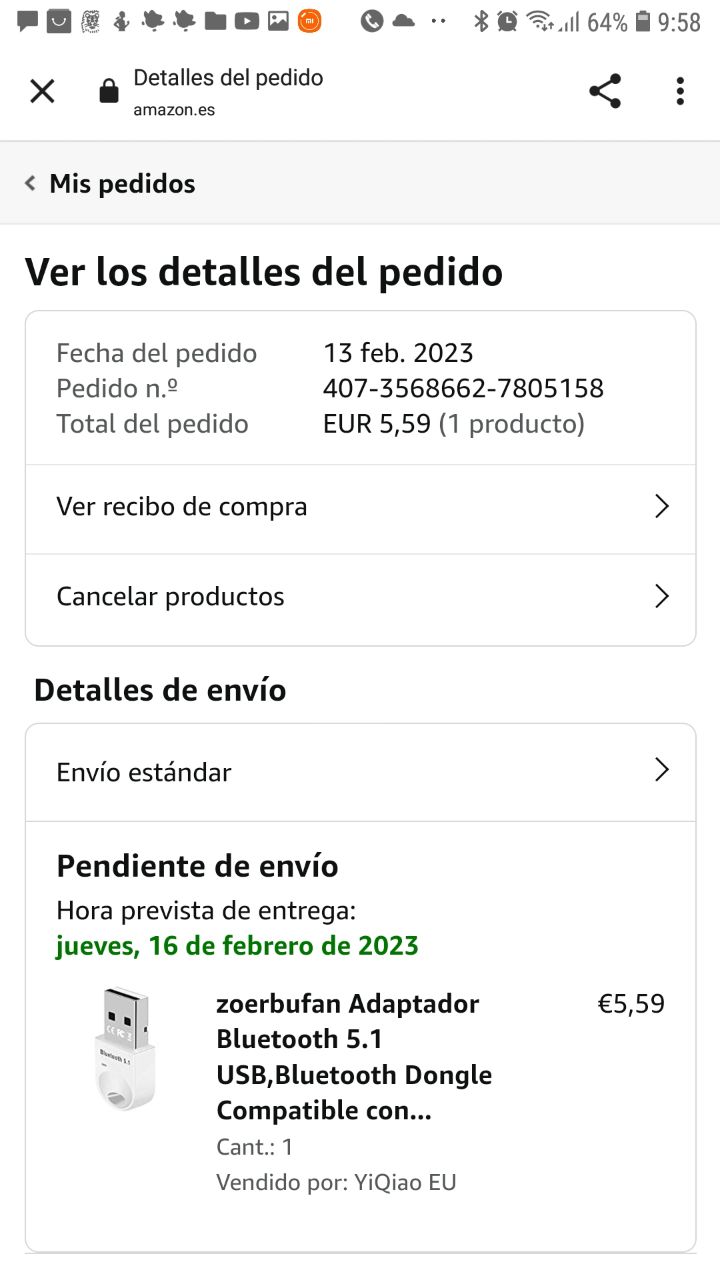
Task: Go back to Mis pedidos
Action: click(x=110, y=184)
